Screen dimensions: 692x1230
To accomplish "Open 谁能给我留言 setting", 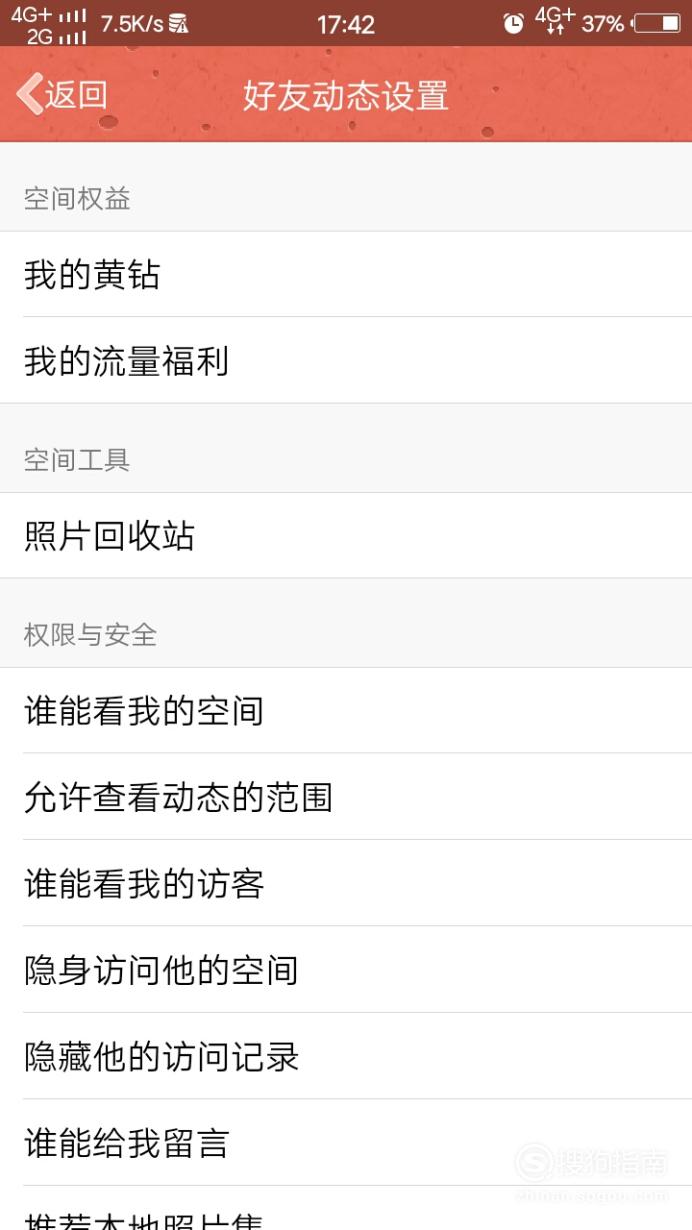I will click(x=346, y=1142).
